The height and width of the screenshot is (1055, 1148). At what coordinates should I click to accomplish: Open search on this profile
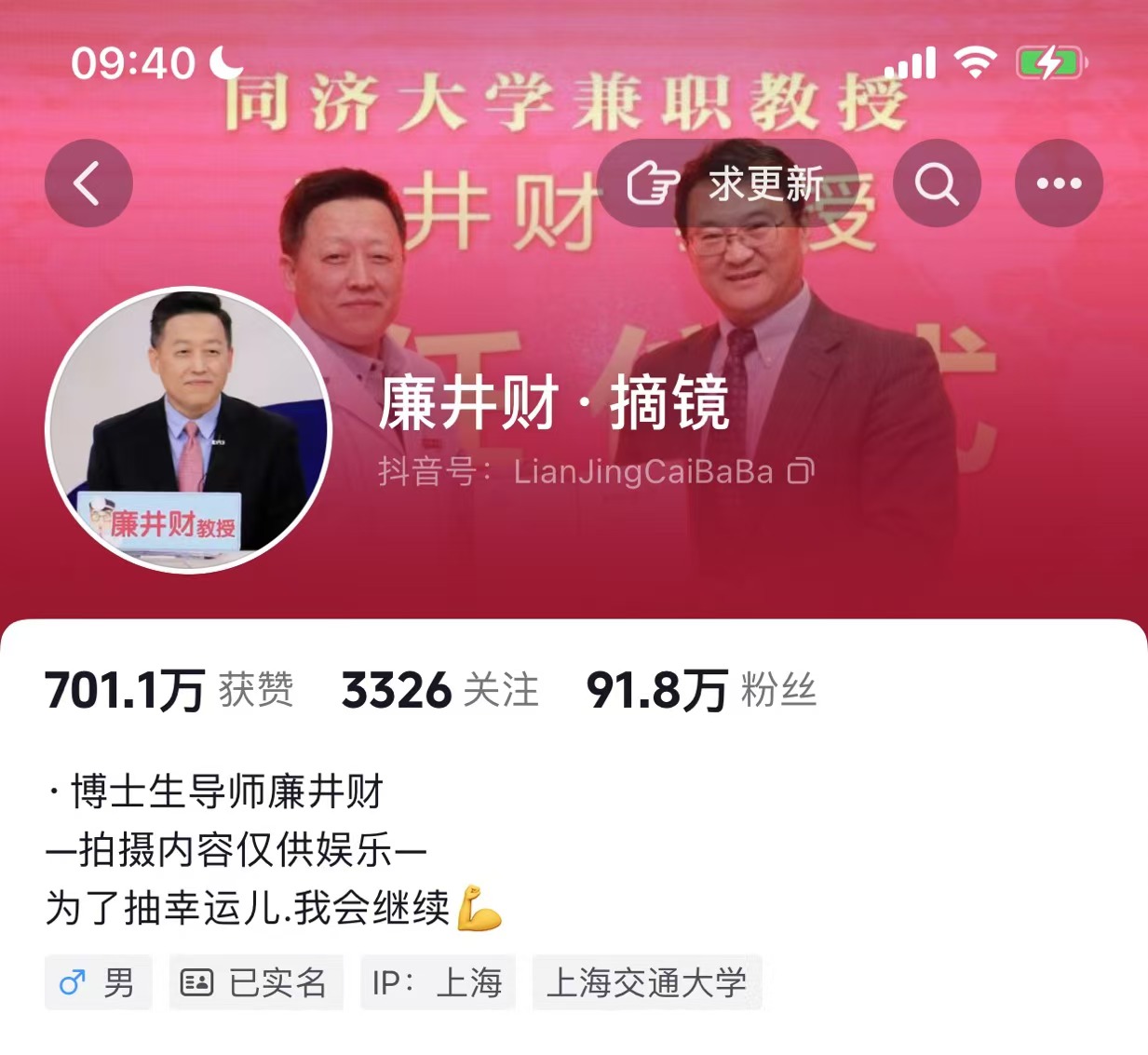coord(937,183)
